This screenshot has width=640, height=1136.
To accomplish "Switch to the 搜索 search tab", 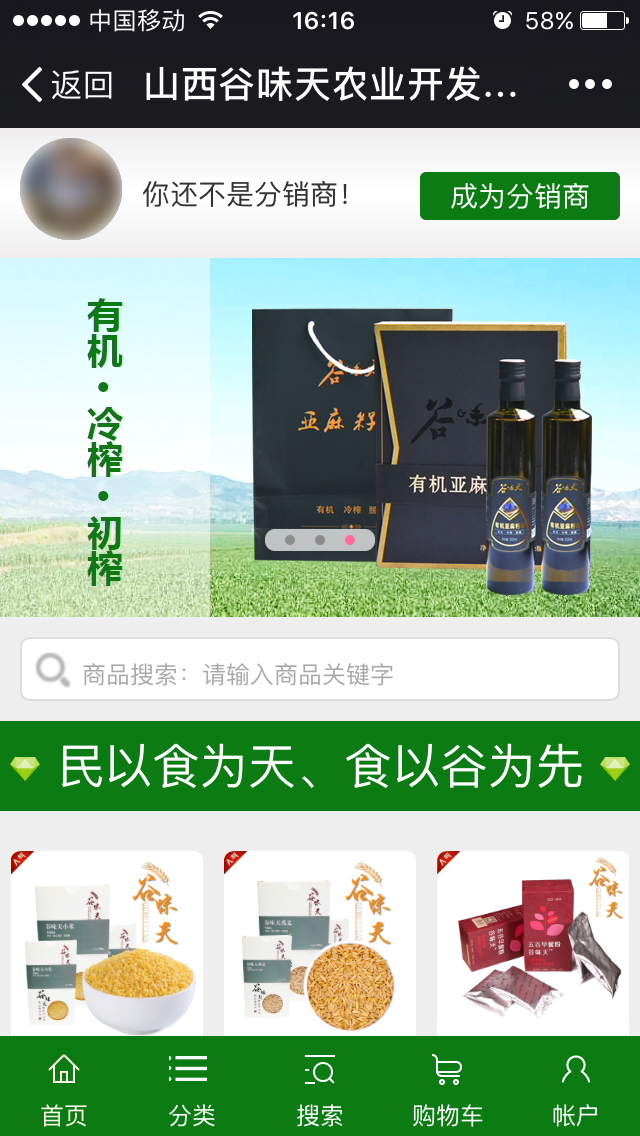I will 320,1088.
